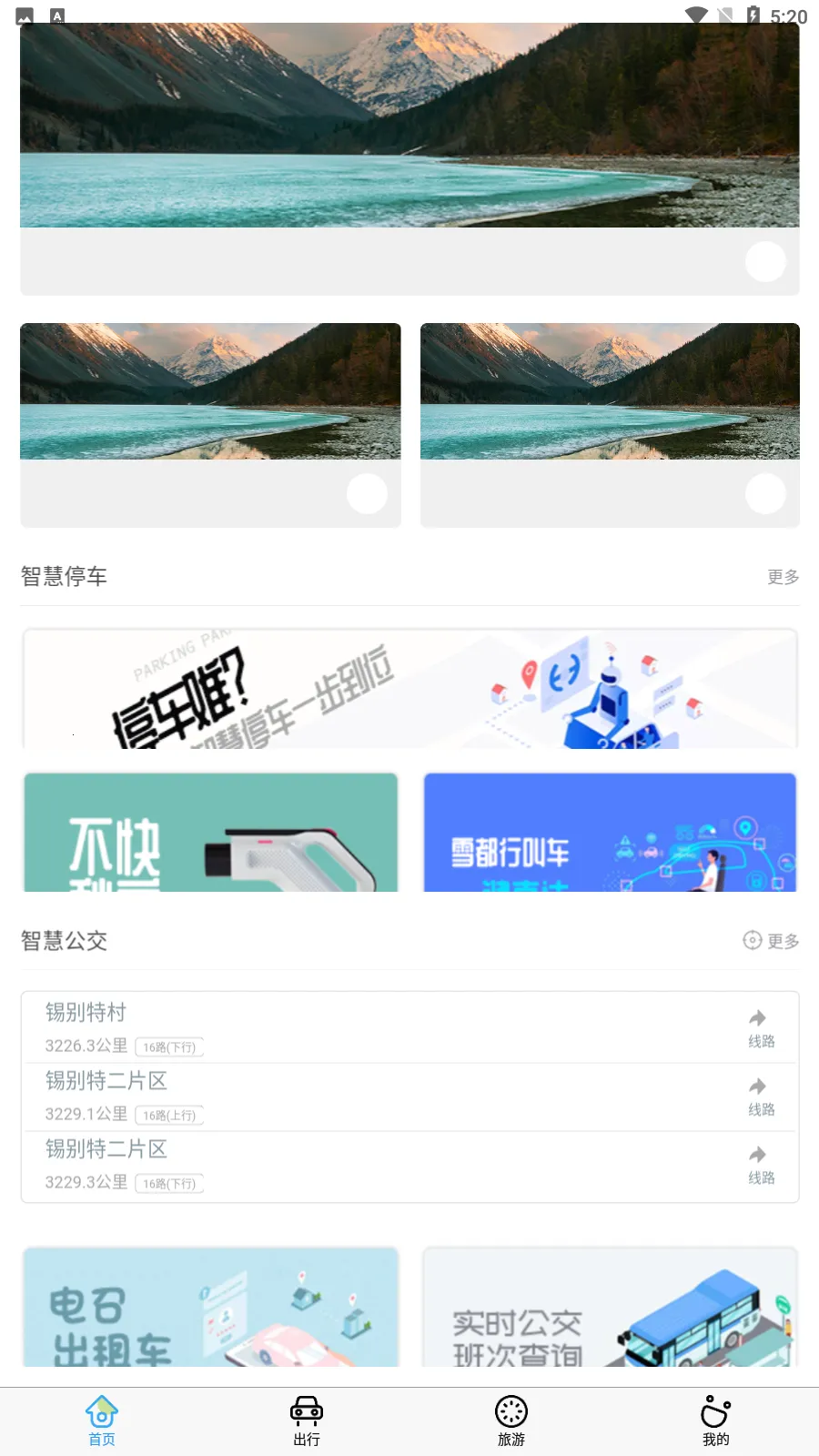Toggle the circle button on the right lake card
This screenshot has width=819, height=1456.
(765, 494)
